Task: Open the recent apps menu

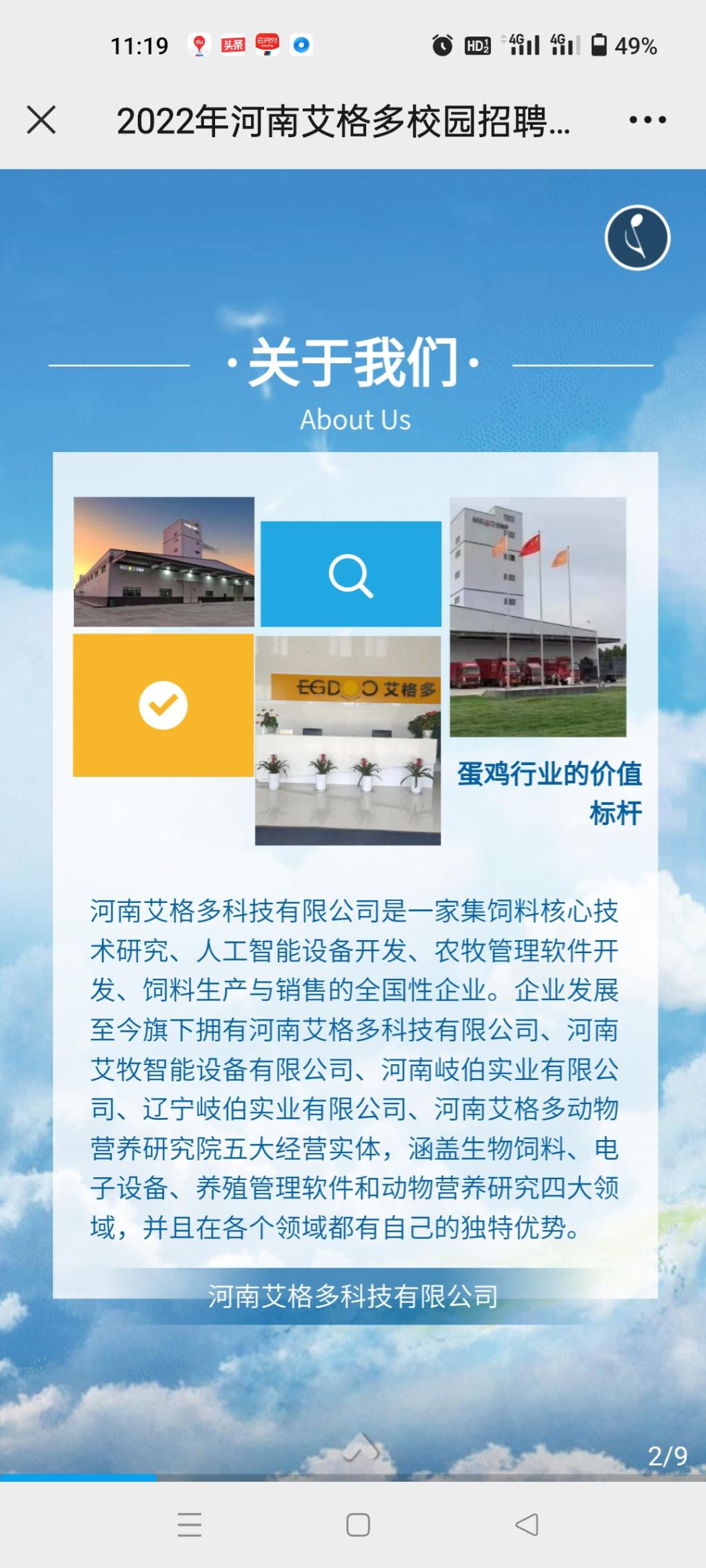Action: pyautogui.click(x=190, y=1525)
